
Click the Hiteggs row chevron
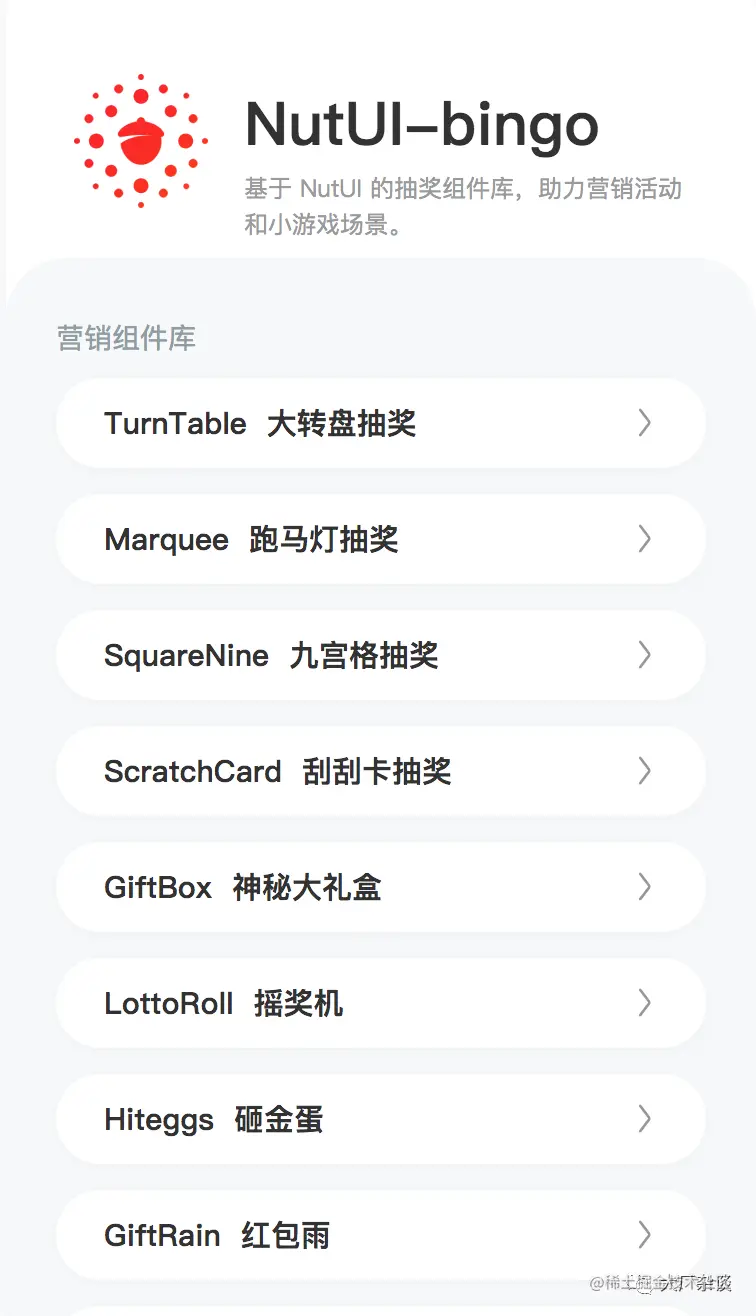(645, 1119)
